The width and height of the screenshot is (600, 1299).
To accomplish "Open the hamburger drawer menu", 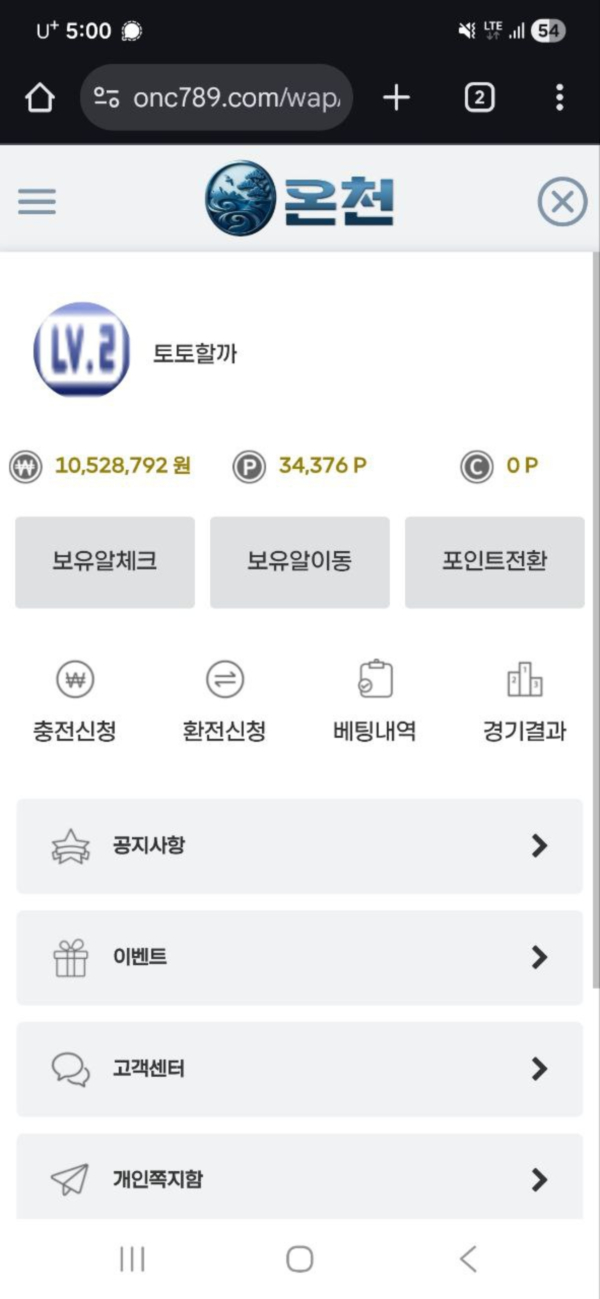I will pyautogui.click(x=37, y=202).
